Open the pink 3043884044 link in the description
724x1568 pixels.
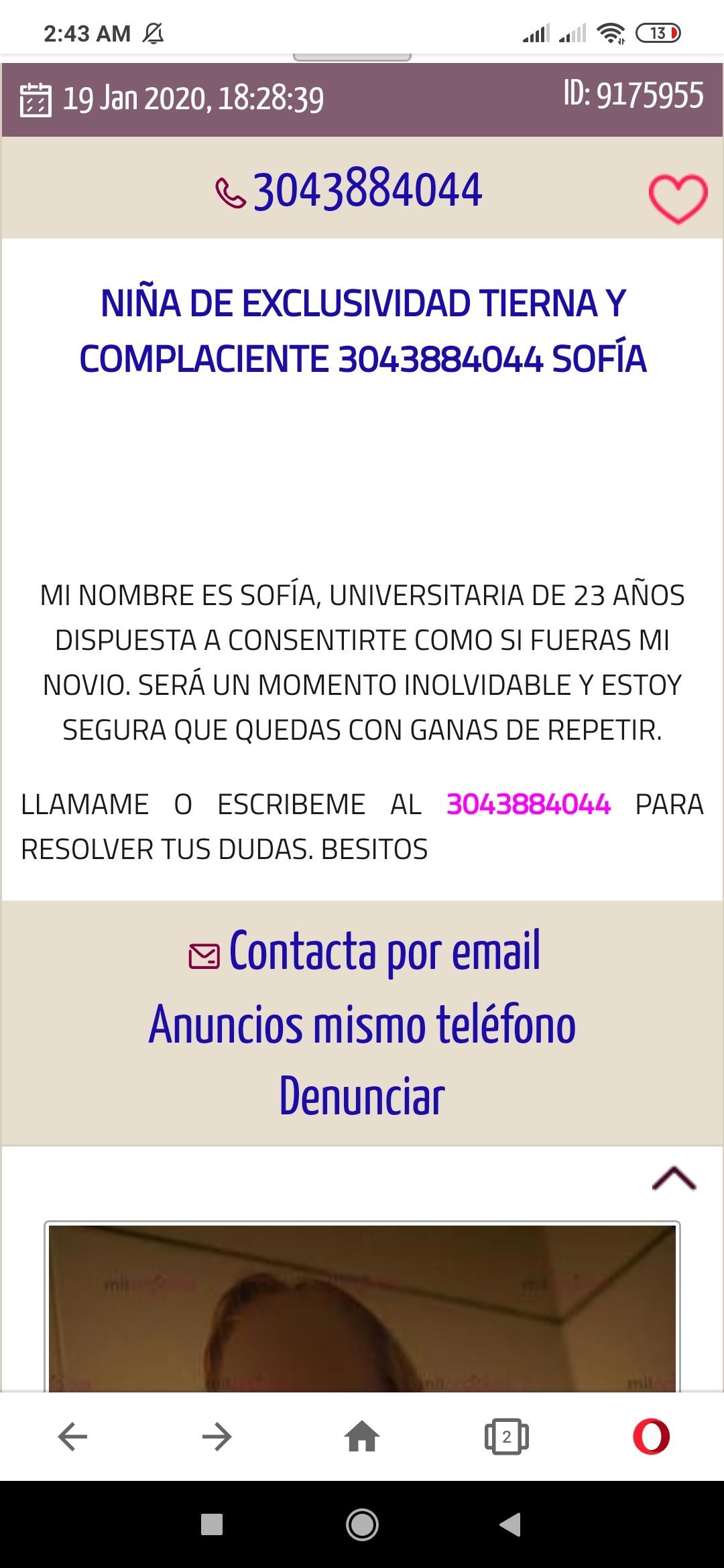coord(528,804)
